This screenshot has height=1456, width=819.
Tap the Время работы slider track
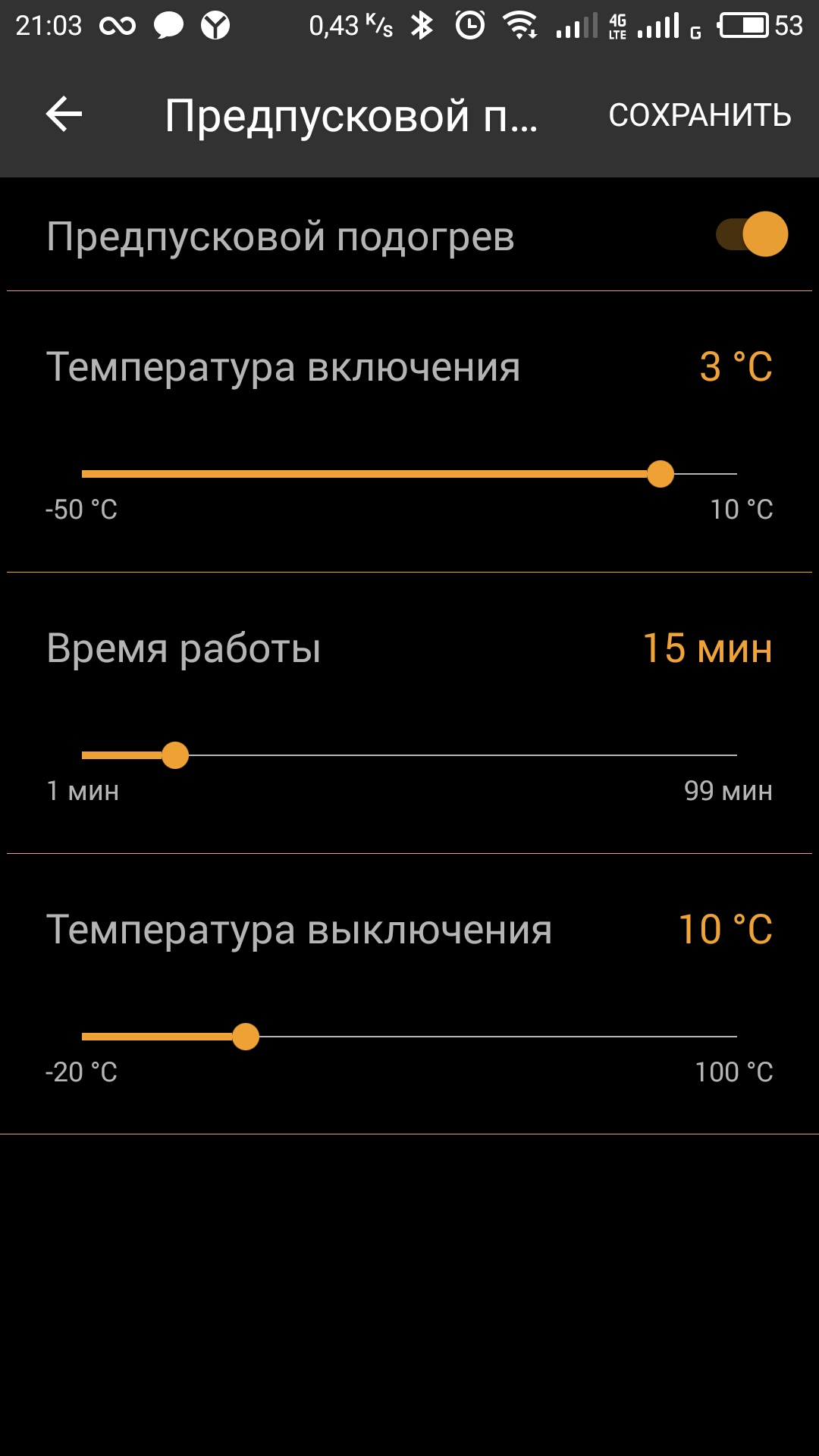click(409, 755)
